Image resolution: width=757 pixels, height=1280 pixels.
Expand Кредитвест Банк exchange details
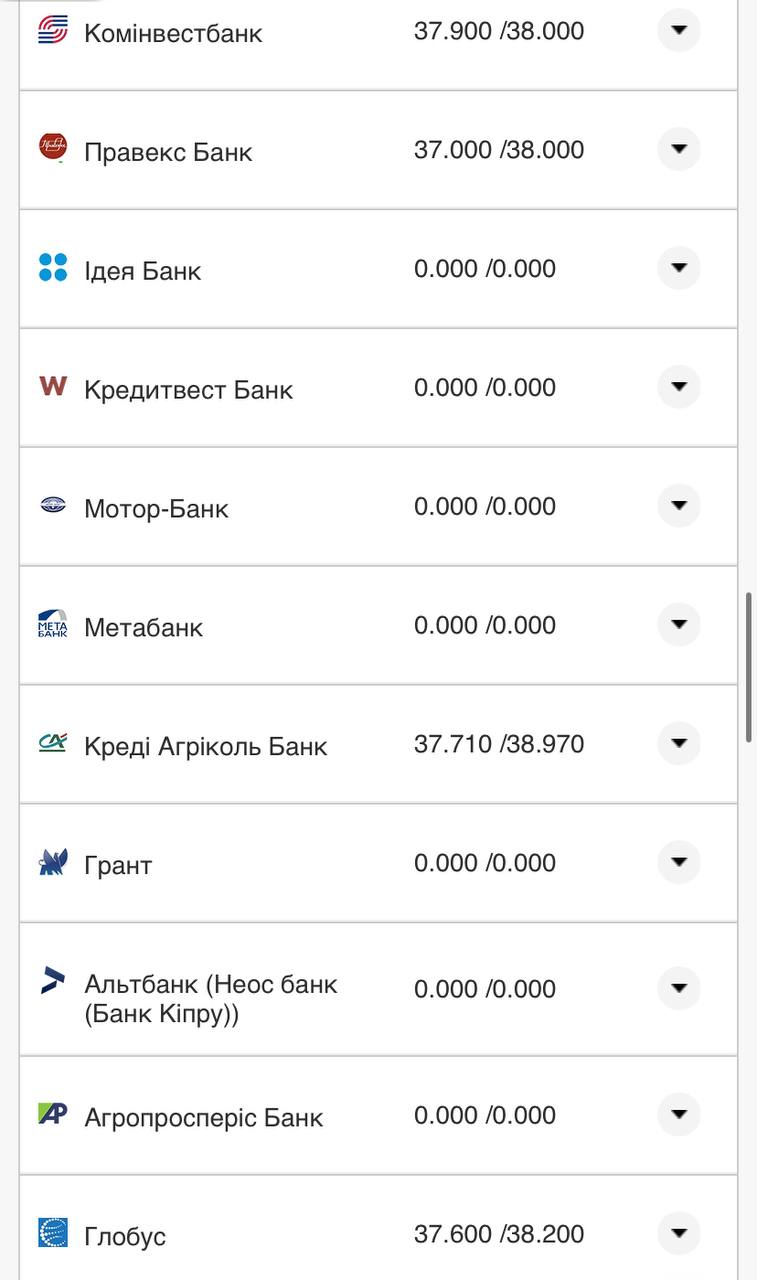point(679,387)
